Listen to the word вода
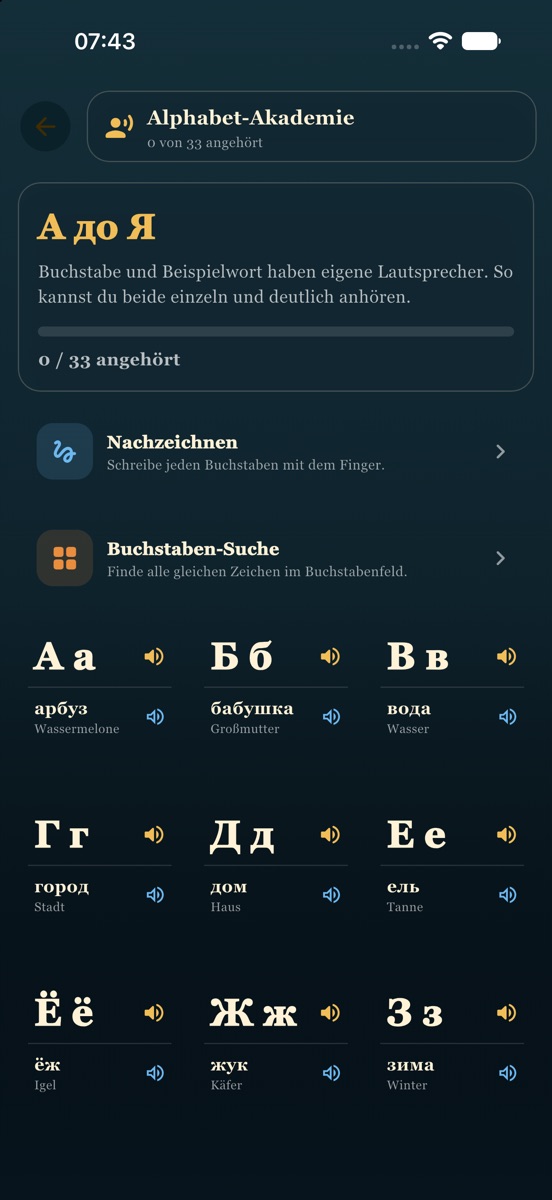 (x=508, y=717)
